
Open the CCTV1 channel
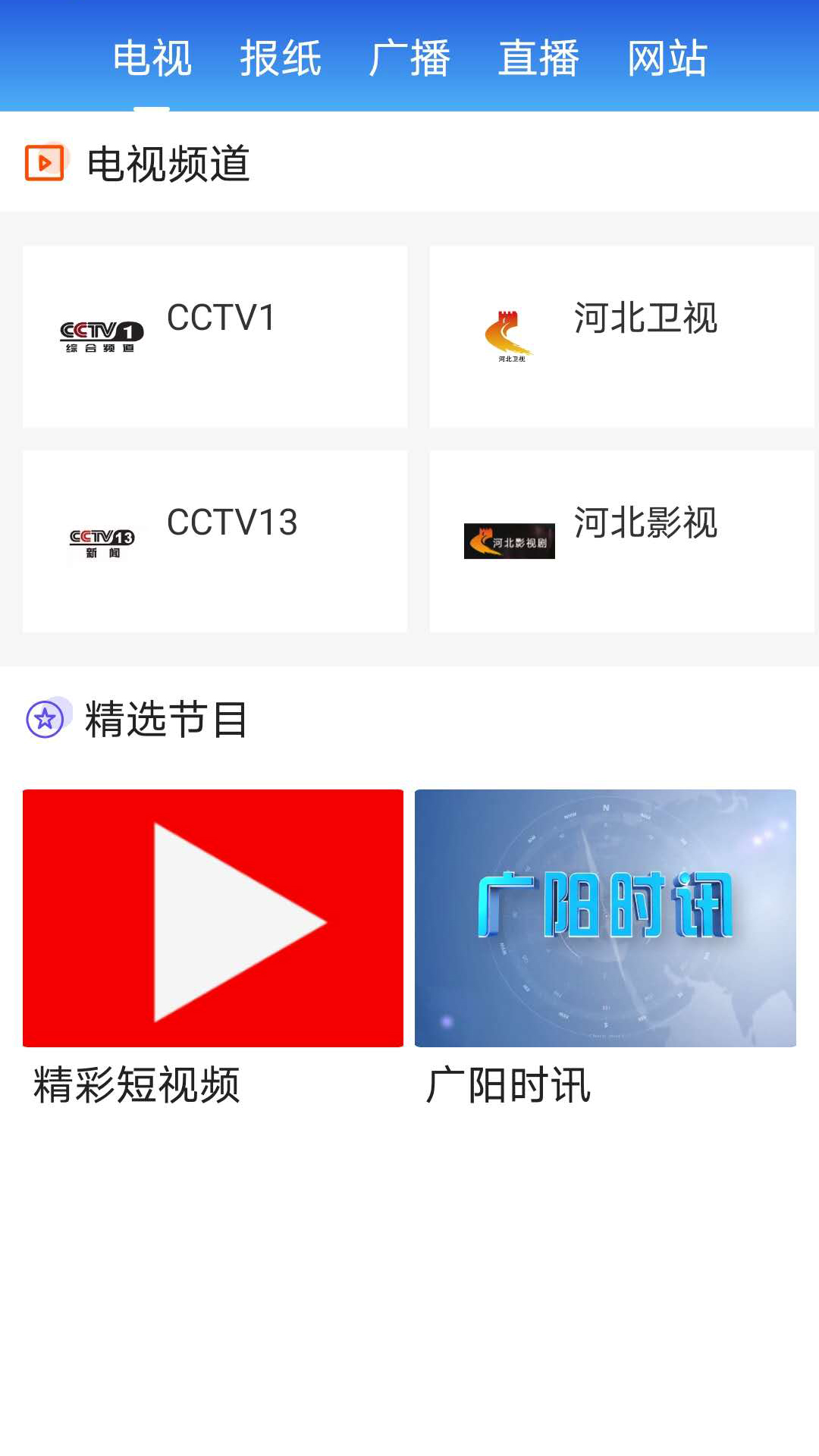215,336
